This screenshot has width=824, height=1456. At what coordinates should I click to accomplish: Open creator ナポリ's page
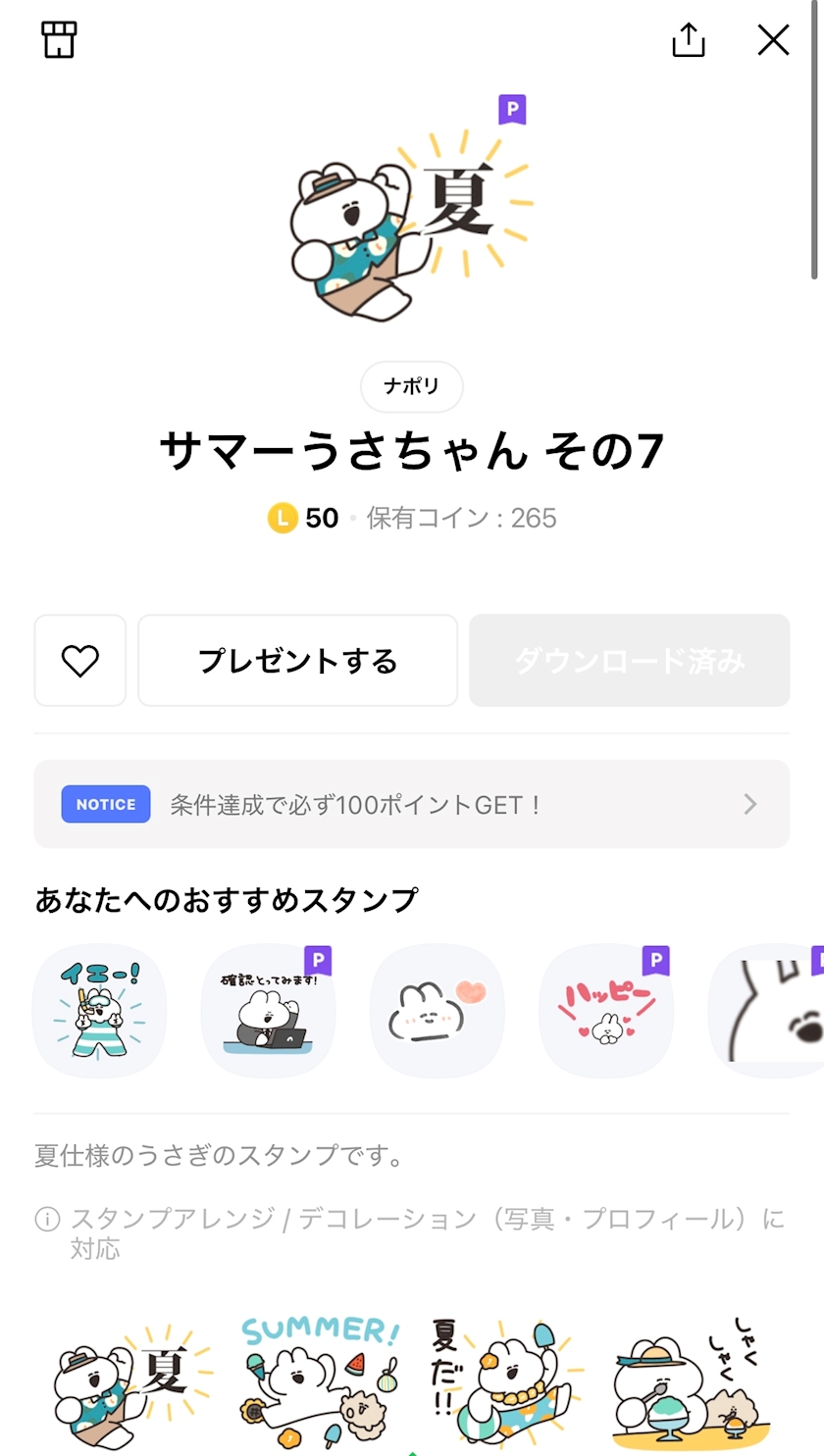tap(411, 386)
